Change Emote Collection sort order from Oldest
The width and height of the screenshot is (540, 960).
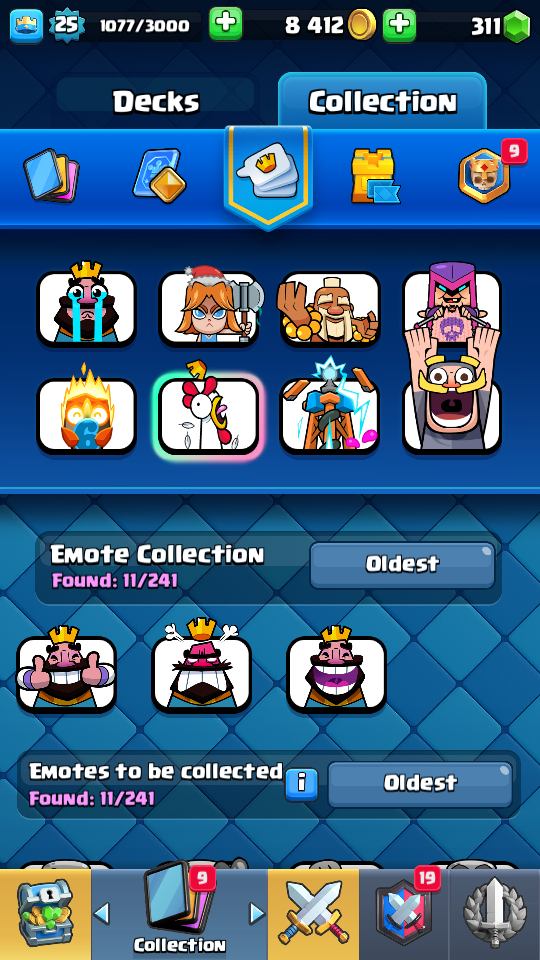402,564
